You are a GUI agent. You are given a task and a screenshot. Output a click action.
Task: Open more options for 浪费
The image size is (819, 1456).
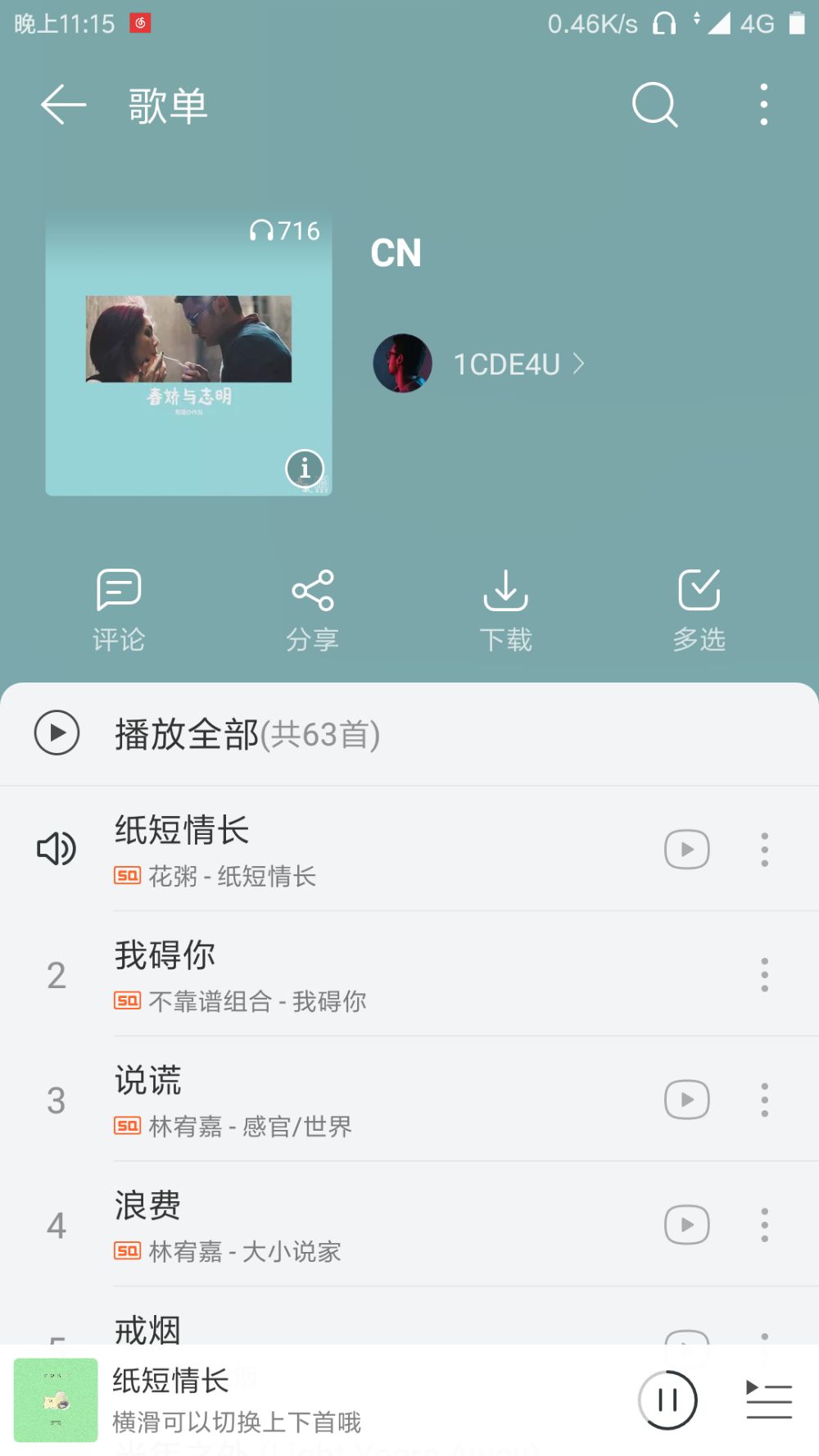(764, 1225)
